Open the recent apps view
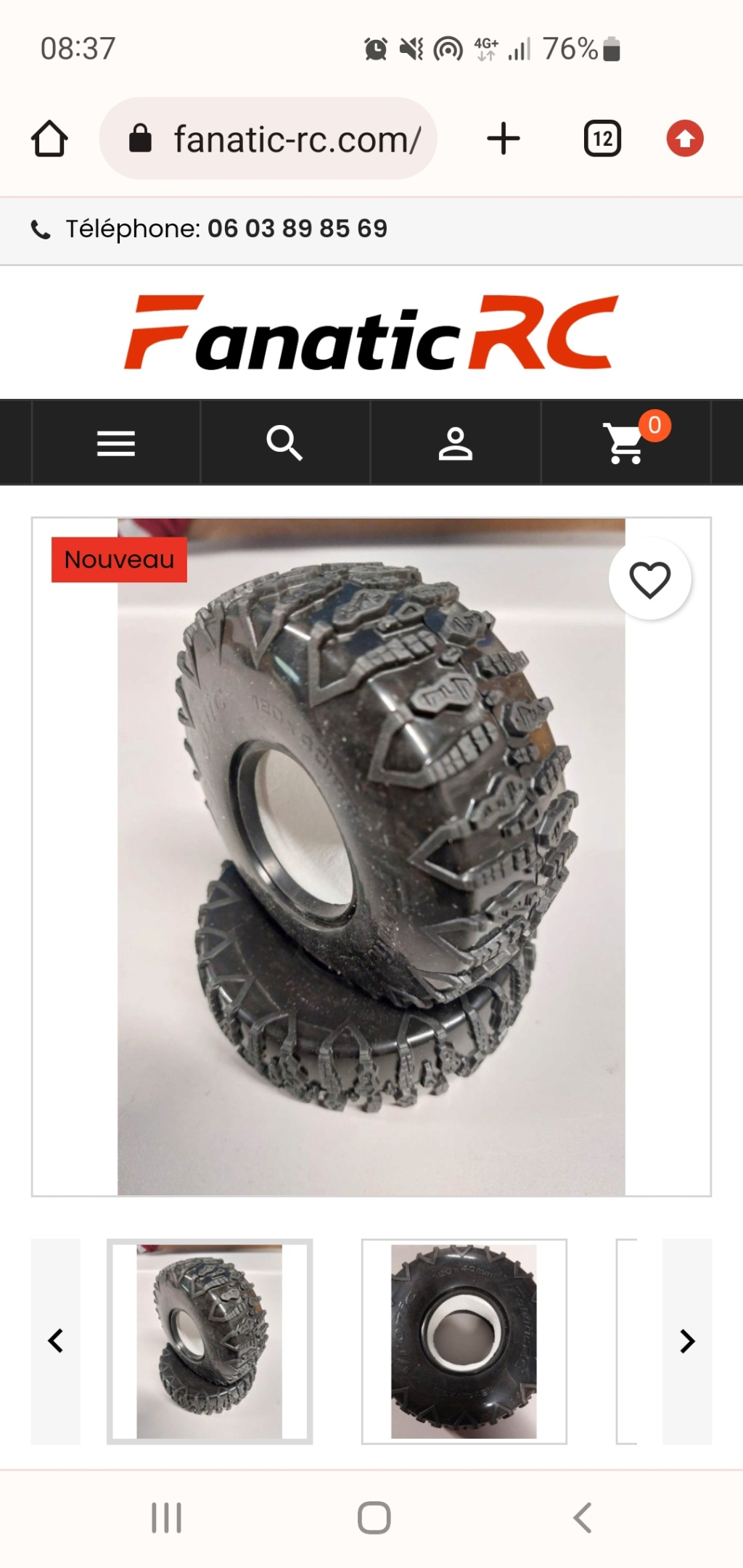The image size is (743, 1568). coord(166,1517)
